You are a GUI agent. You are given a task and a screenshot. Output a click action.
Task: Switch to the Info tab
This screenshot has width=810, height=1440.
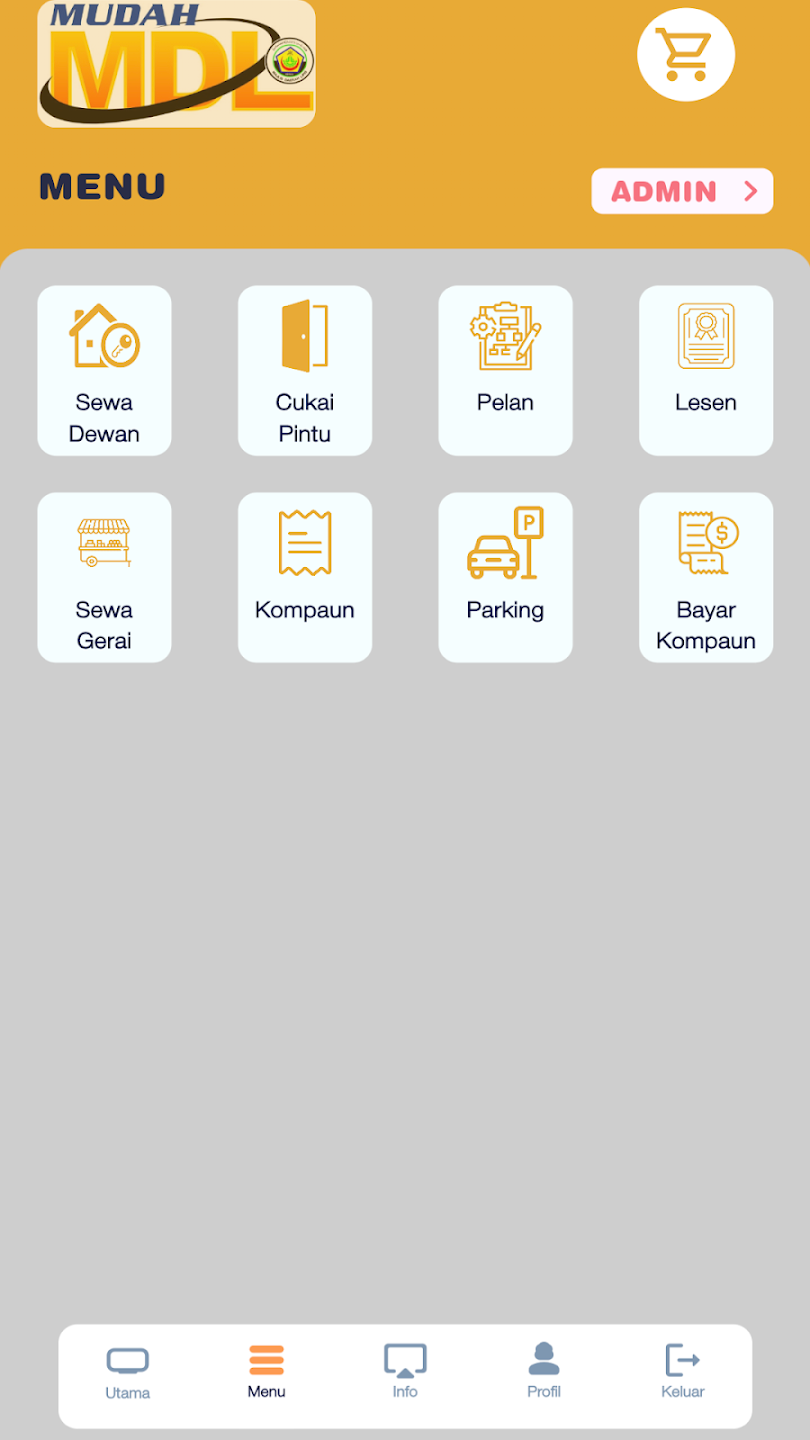coord(405,1372)
